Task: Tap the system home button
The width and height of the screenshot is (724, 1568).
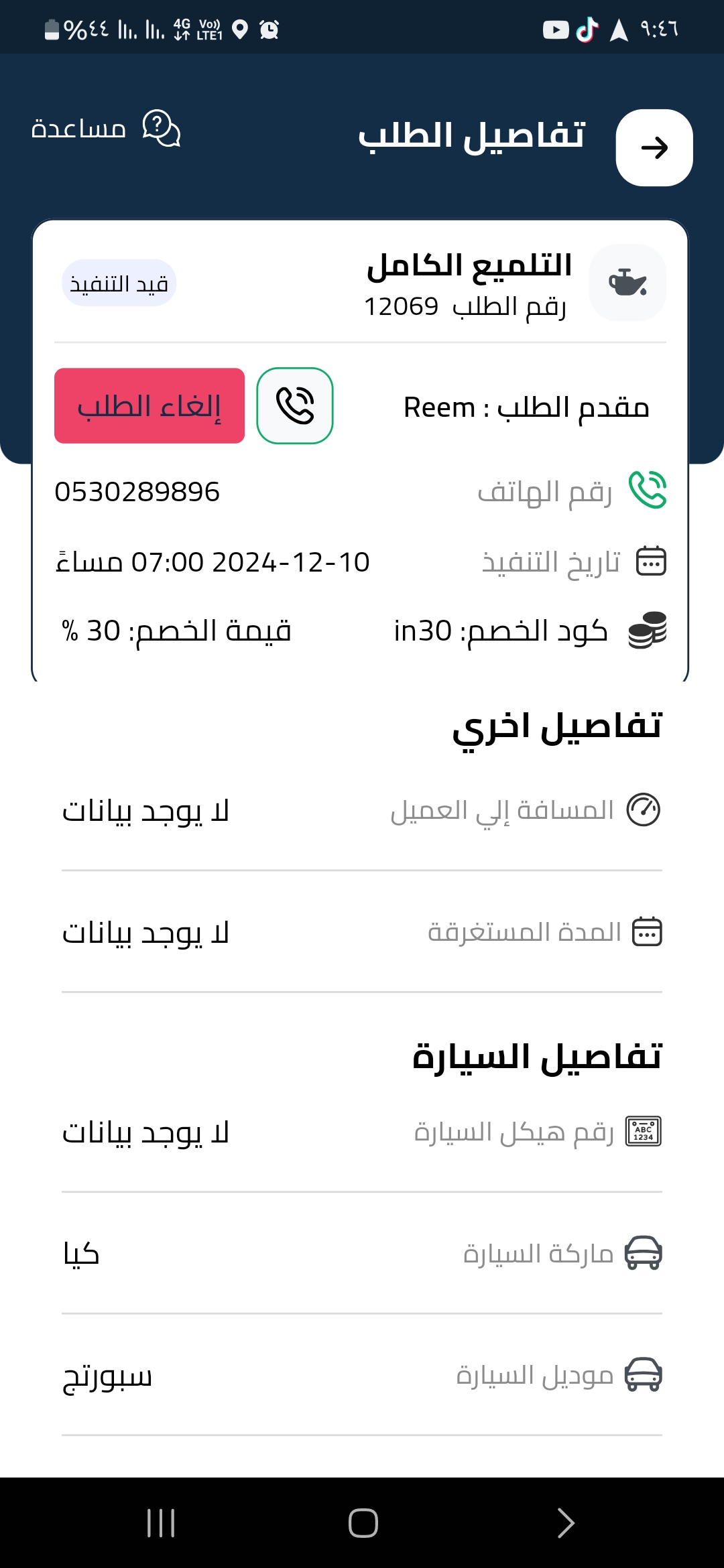Action: pyautogui.click(x=363, y=1522)
